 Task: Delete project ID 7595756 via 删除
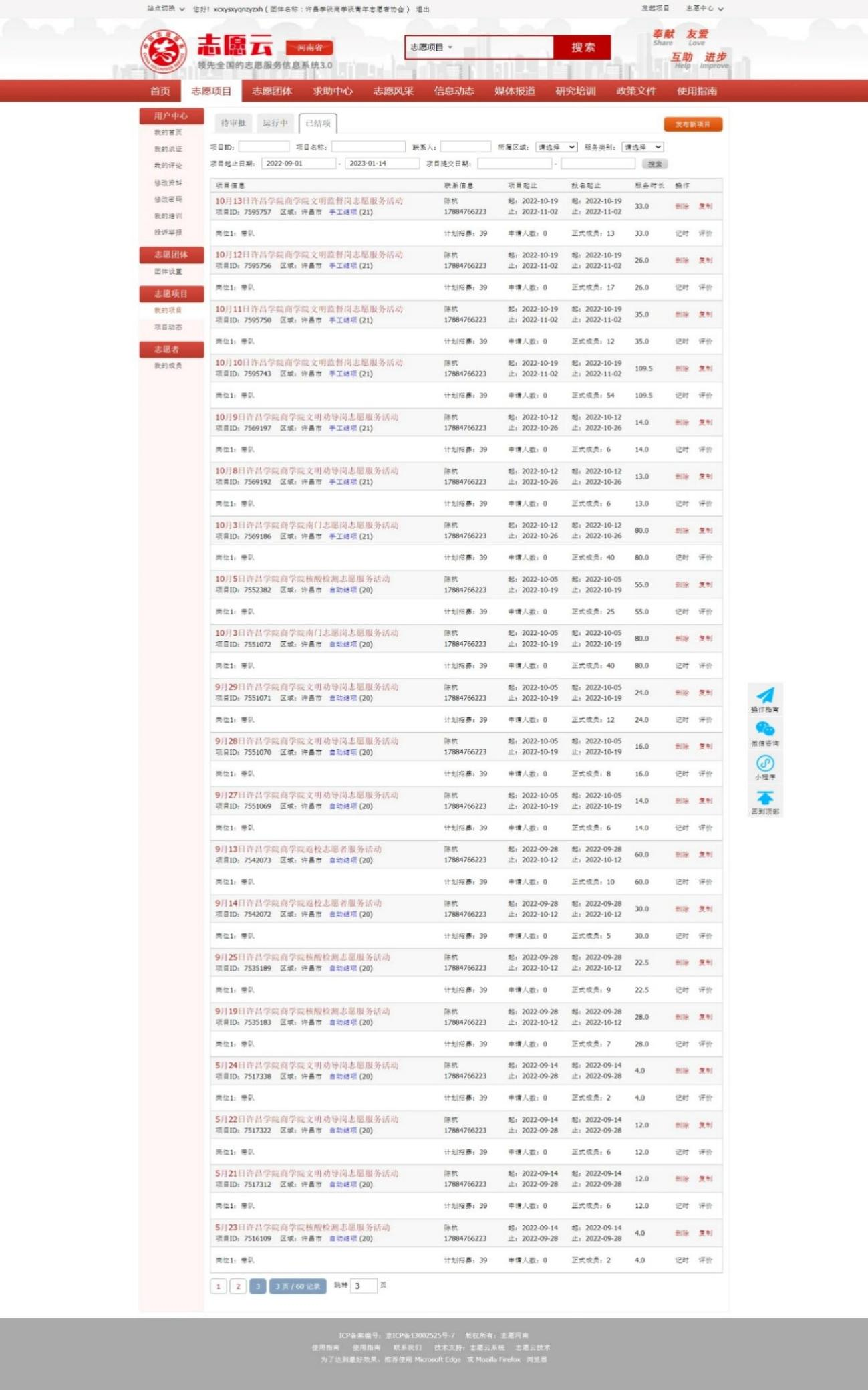(x=681, y=261)
